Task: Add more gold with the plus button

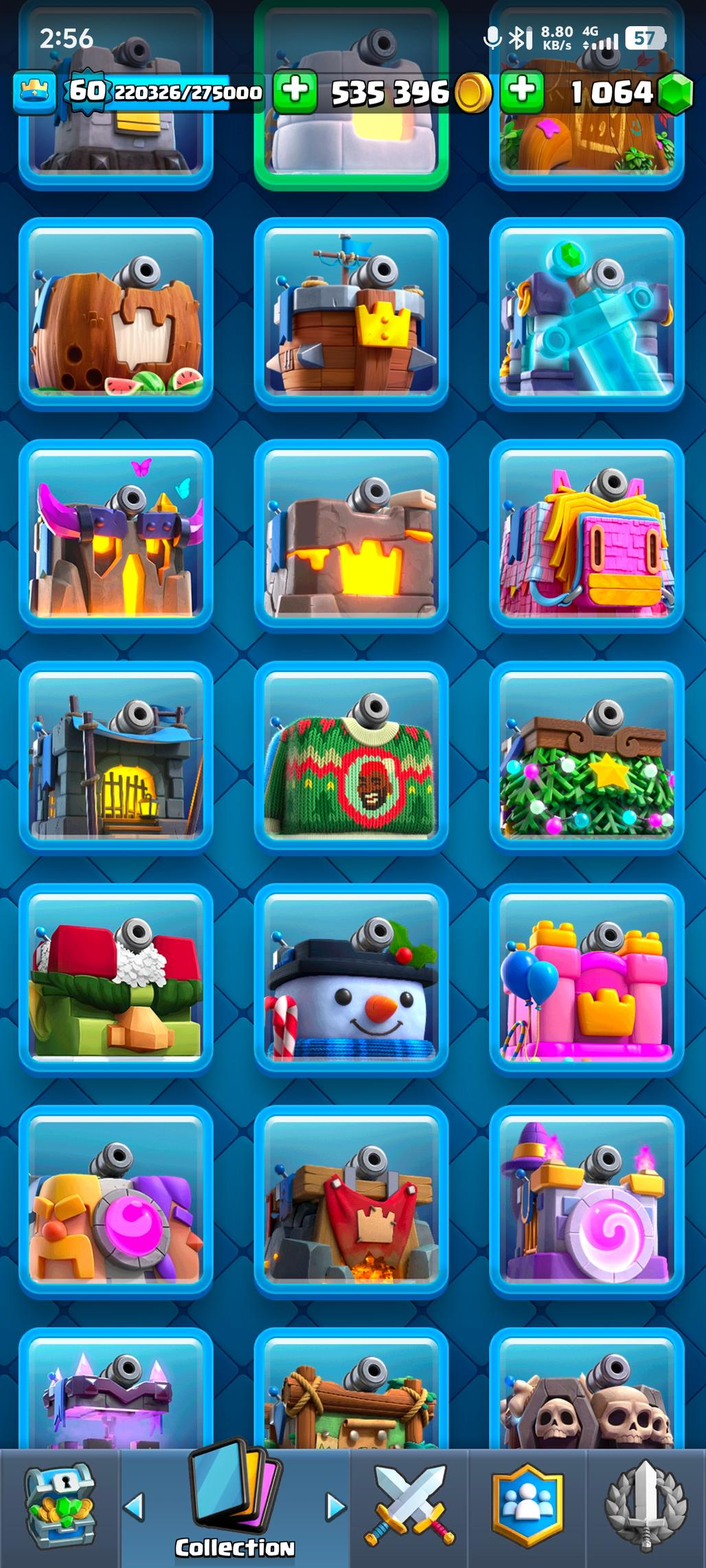Action: (295, 92)
